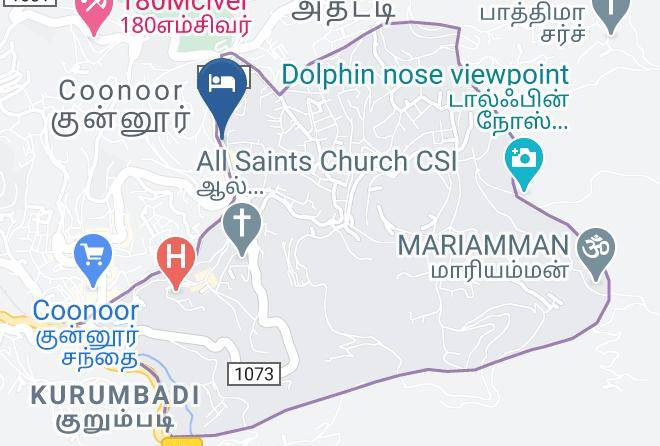Open the 180McIver restaurant pin
The image size is (660, 446).
click(94, 15)
